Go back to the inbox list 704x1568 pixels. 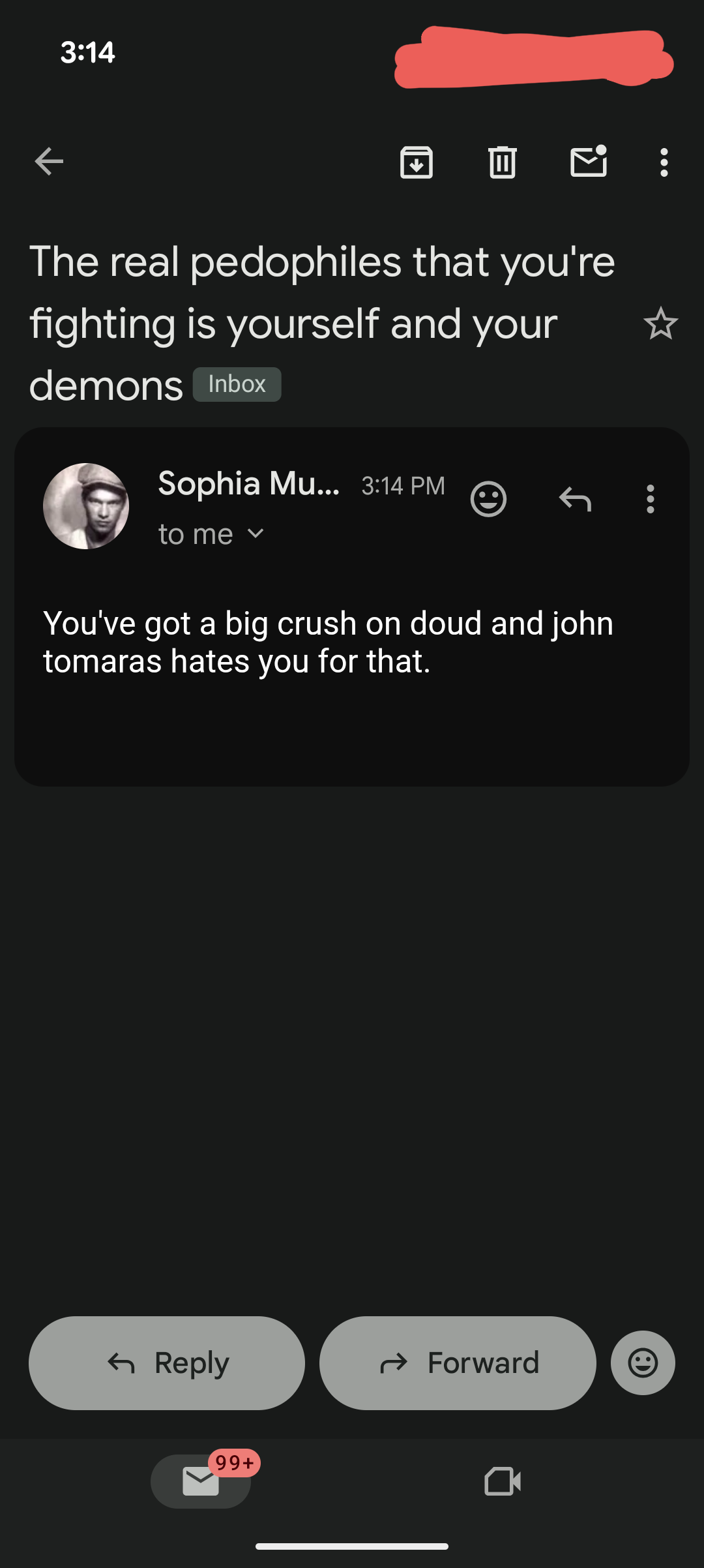pos(49,162)
